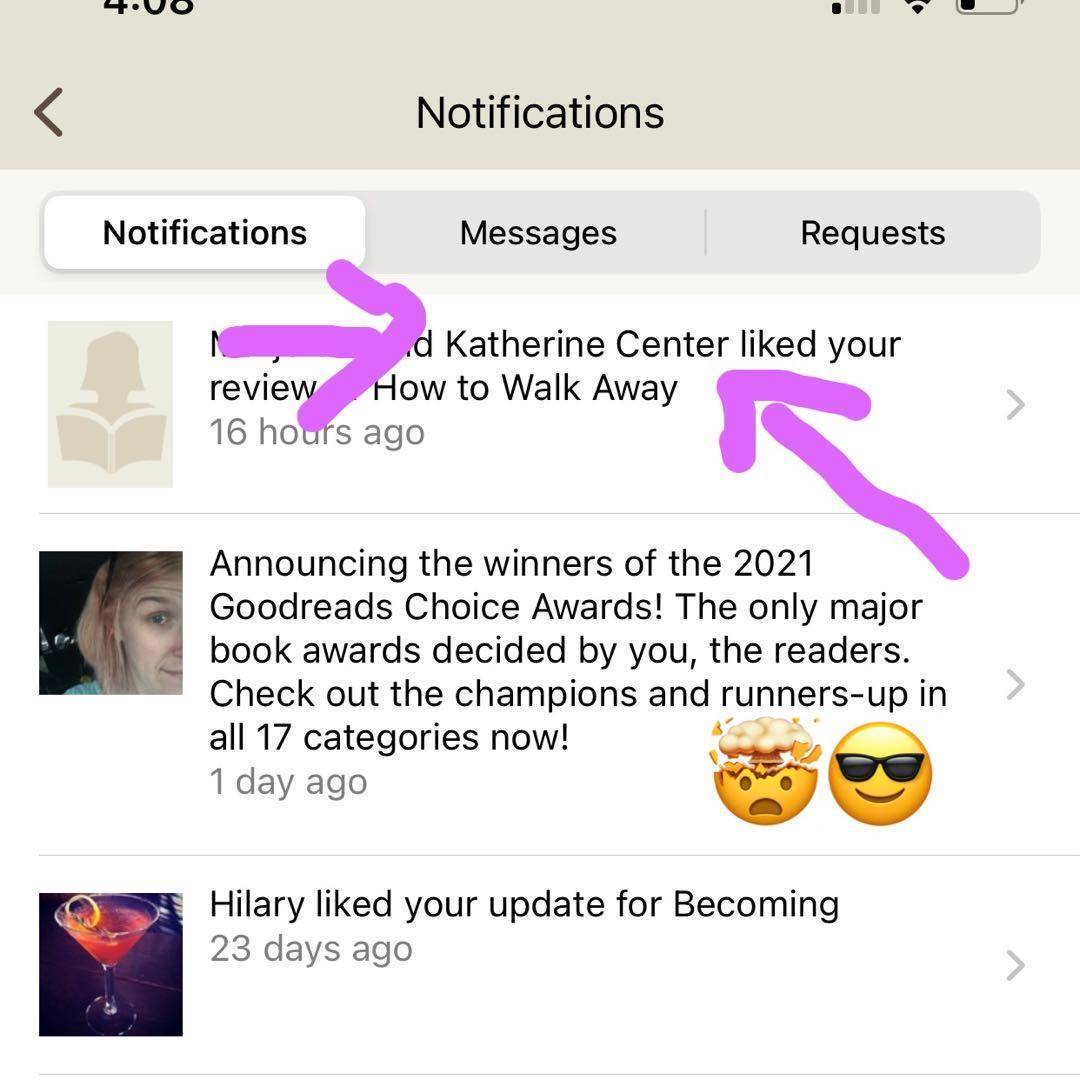The width and height of the screenshot is (1080, 1080).
Task: Switch to the Requests tab
Action: [872, 233]
